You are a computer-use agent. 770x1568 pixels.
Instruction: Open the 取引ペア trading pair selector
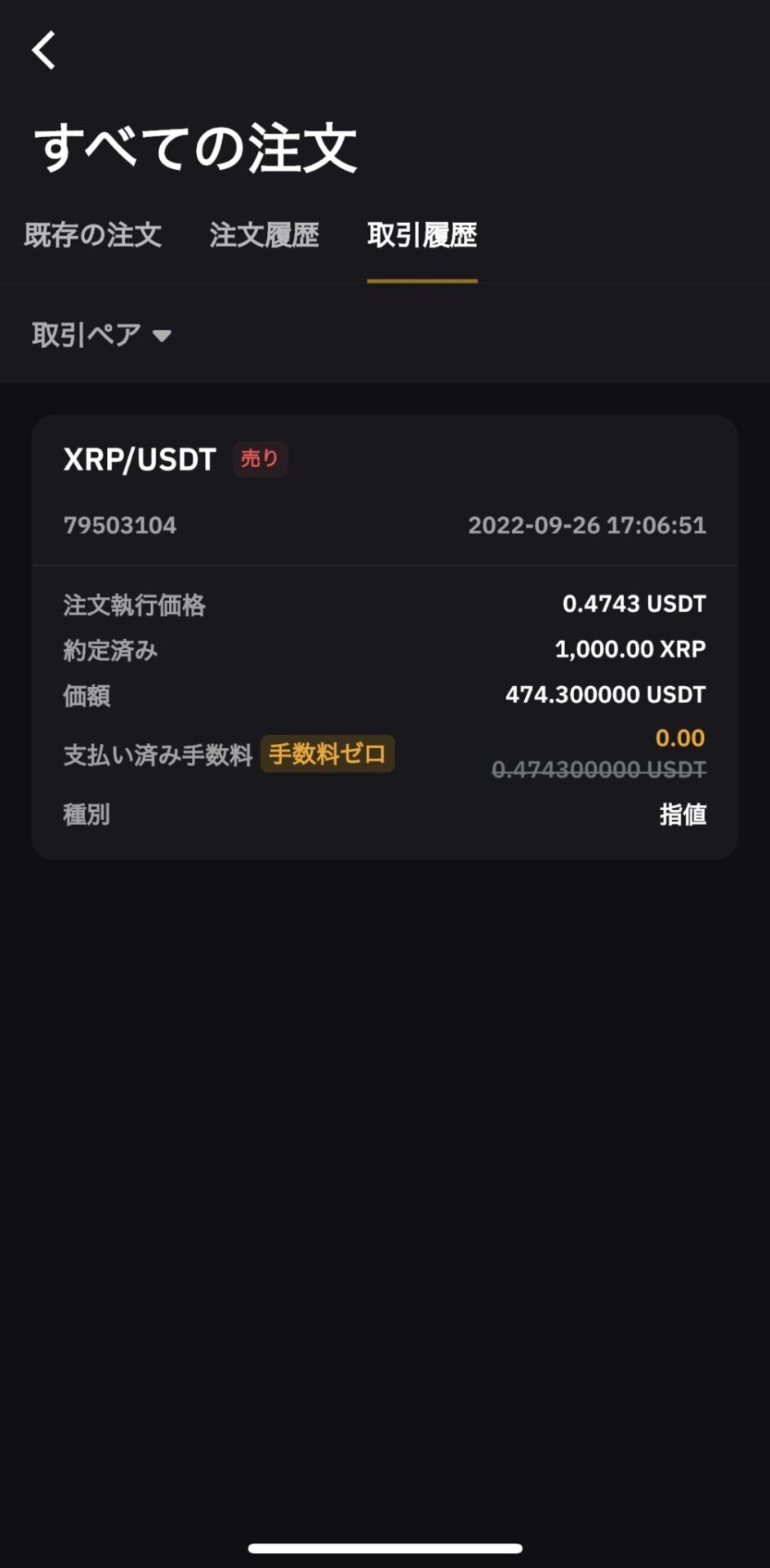pyautogui.click(x=86, y=333)
